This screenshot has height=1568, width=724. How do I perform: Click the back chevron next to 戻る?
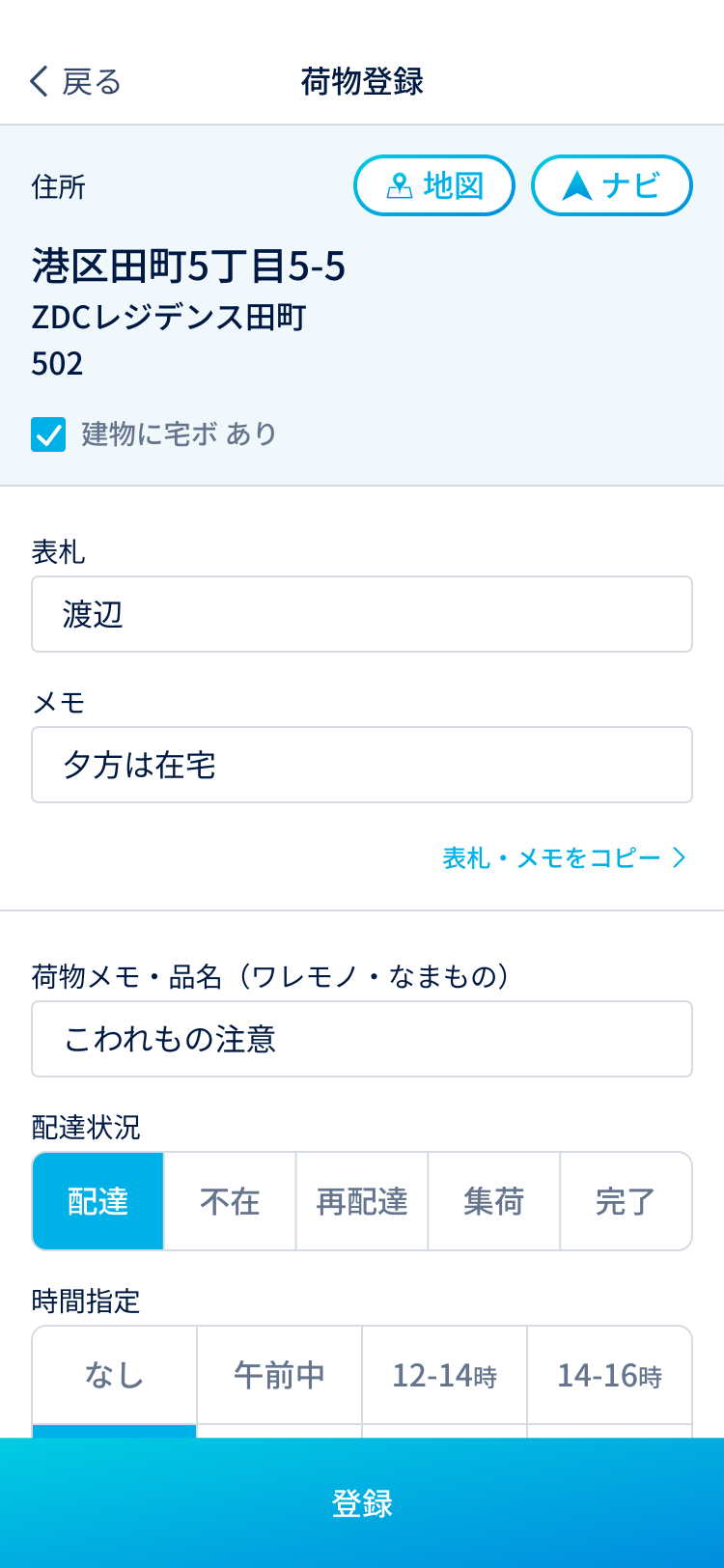click(38, 82)
